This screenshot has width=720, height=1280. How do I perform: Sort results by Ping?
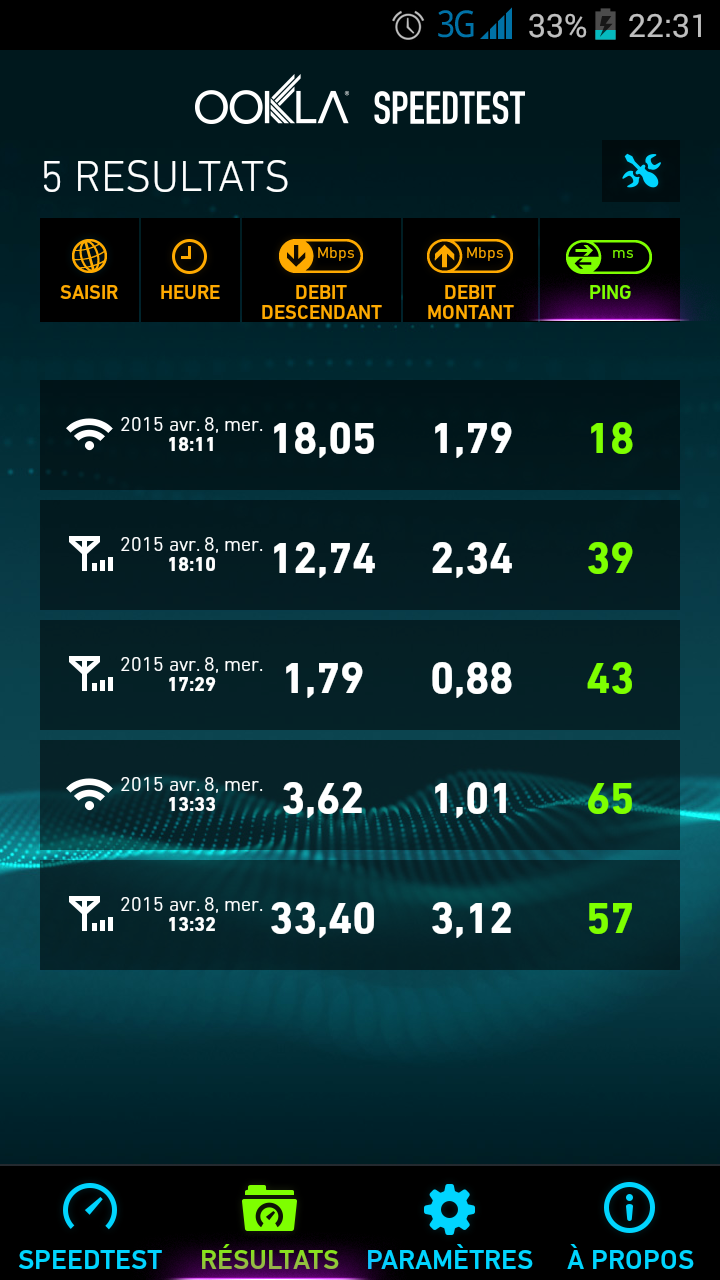610,271
